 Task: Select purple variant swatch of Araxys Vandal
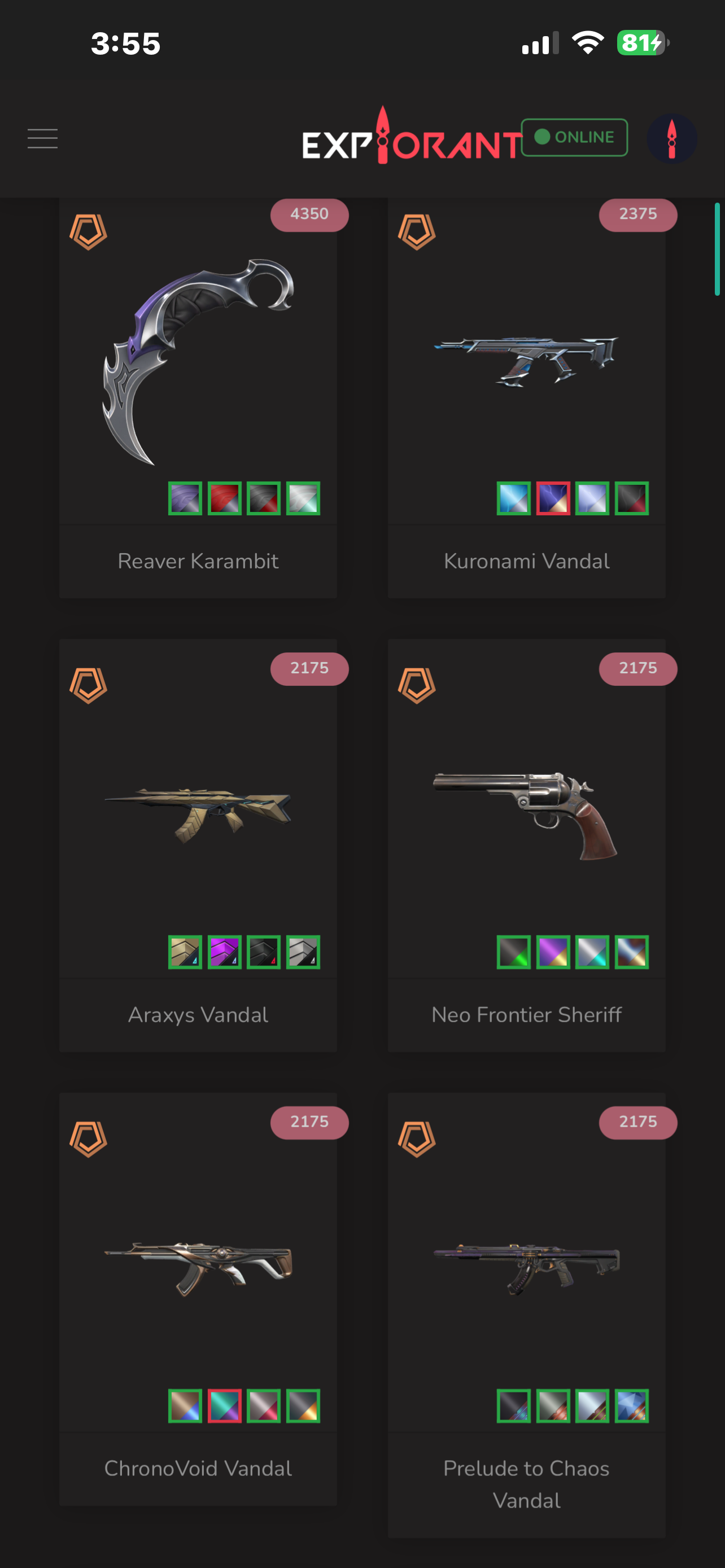225,952
